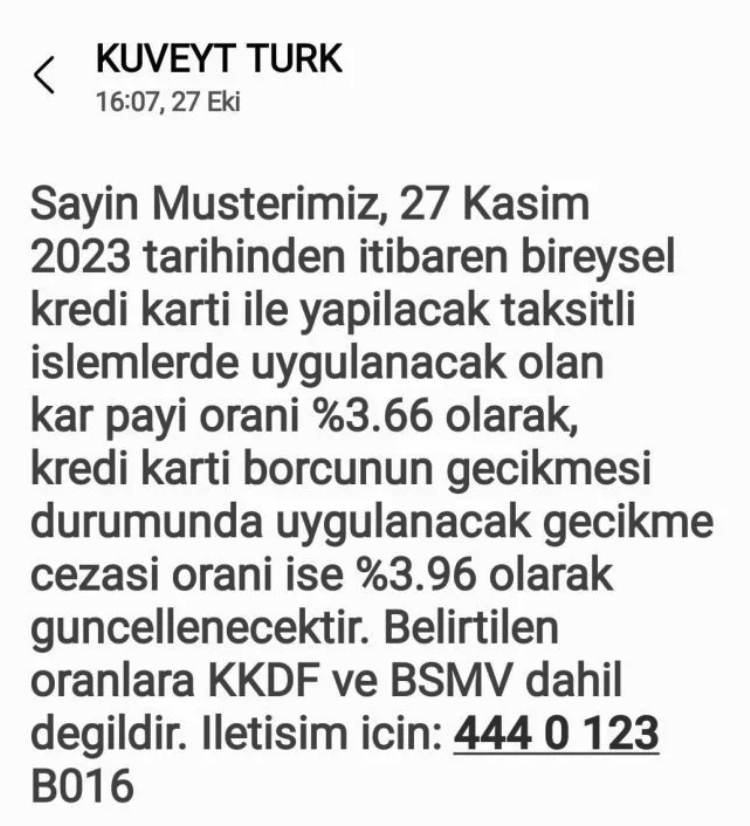Call the underlined number 444 0 123
Screen dimensions: 750x826
(556, 735)
